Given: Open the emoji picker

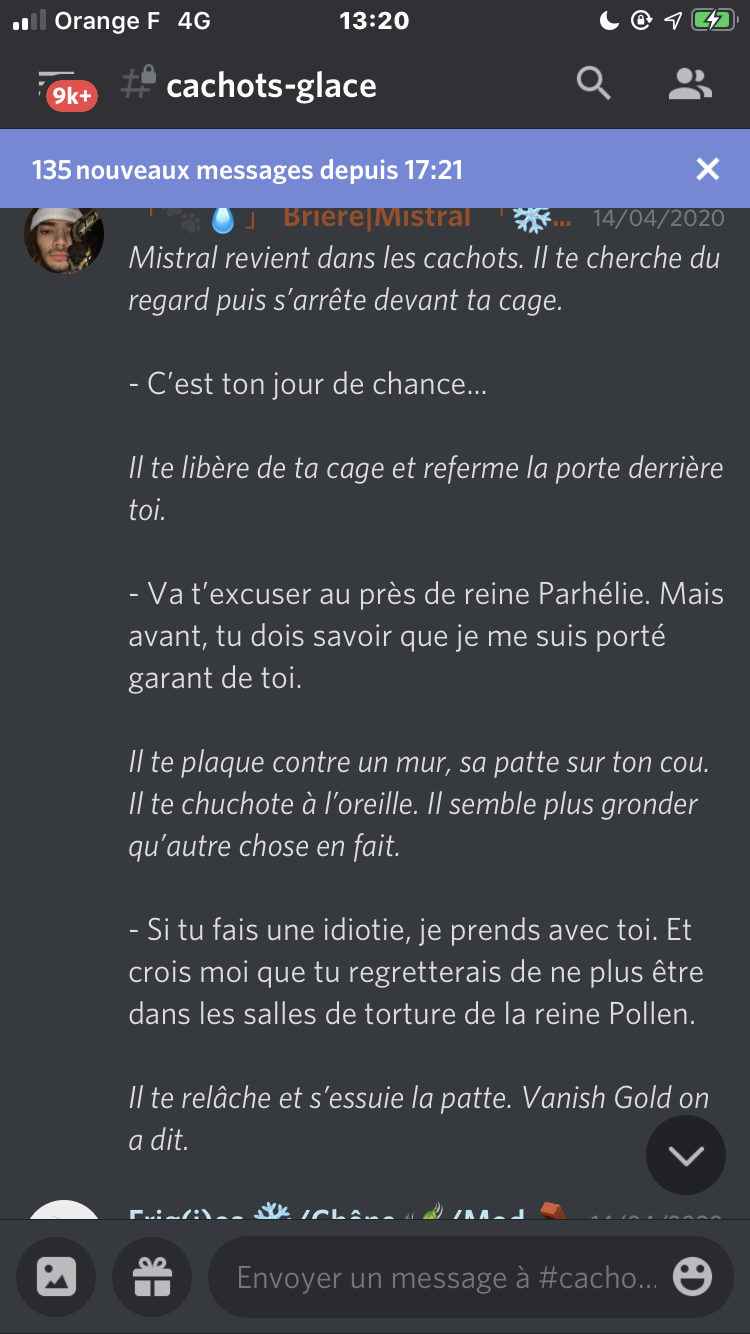Looking at the screenshot, I should point(692,1277).
